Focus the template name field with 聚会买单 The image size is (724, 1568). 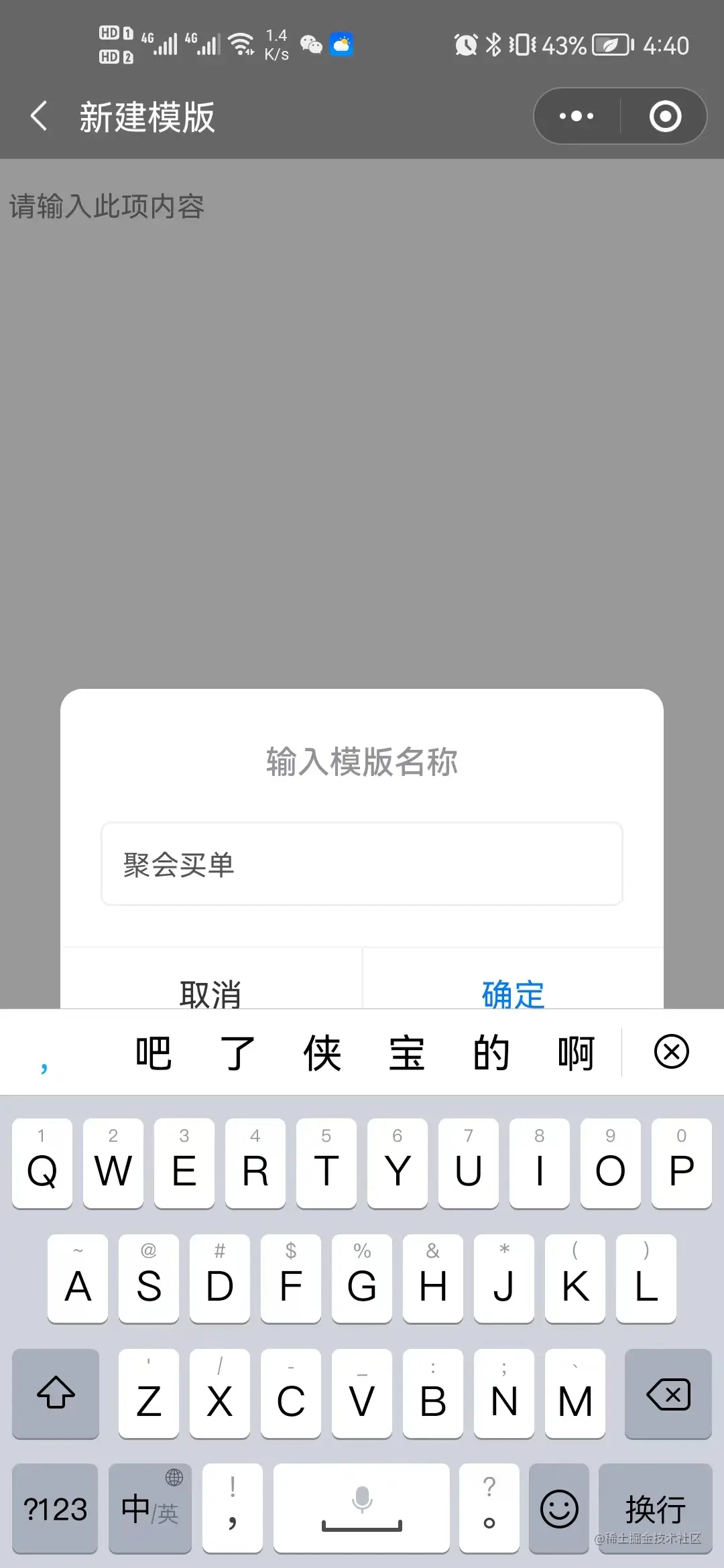click(x=362, y=864)
